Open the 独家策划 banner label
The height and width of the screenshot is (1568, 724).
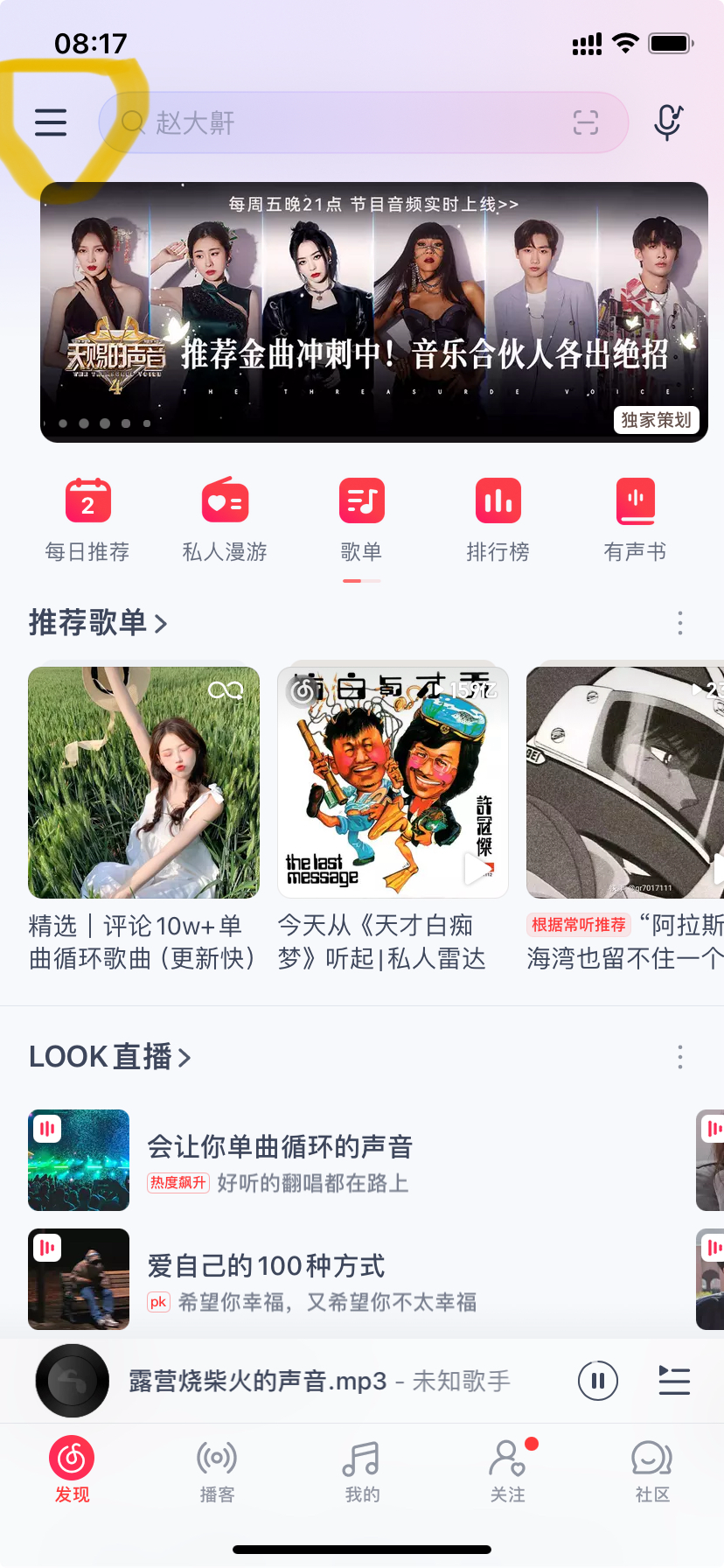(x=656, y=421)
